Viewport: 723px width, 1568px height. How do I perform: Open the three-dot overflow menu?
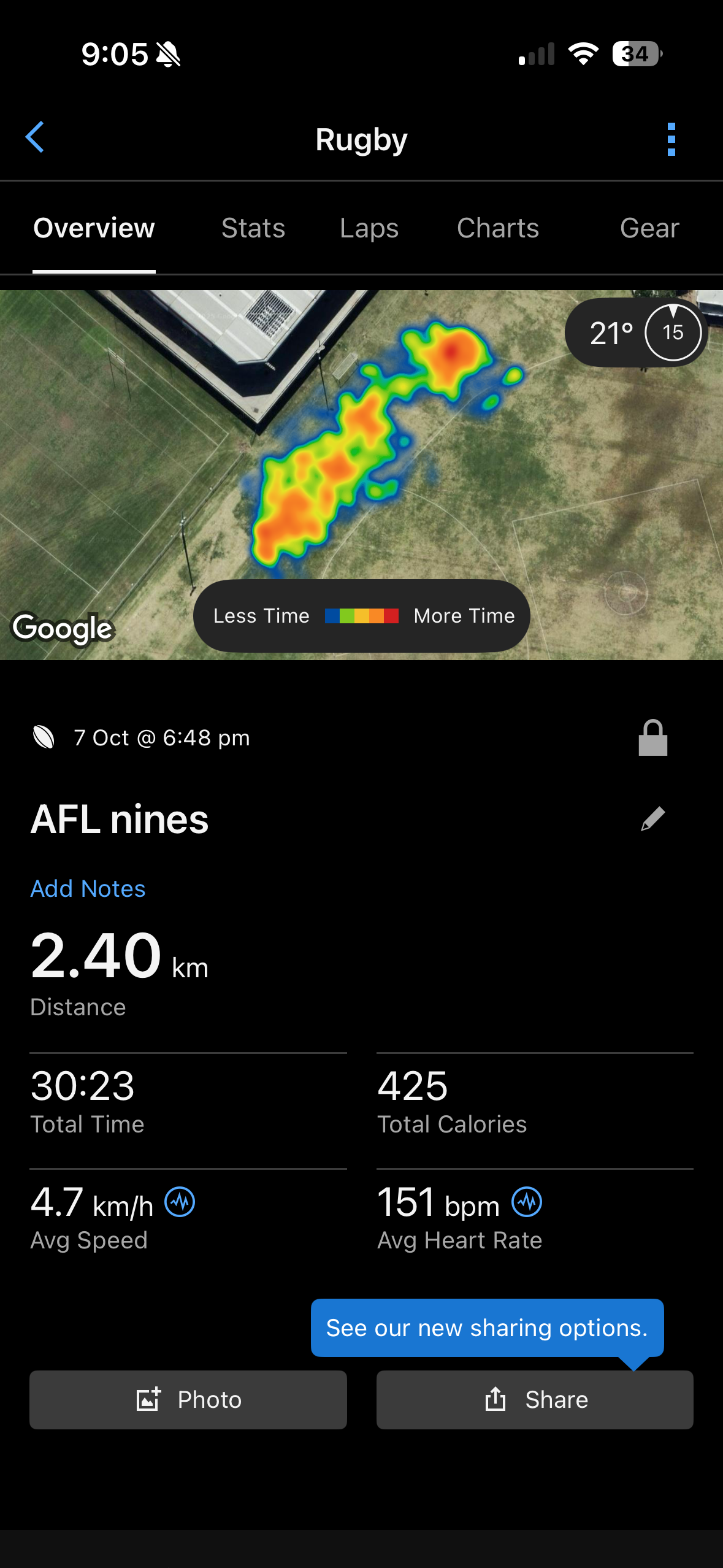tap(671, 140)
